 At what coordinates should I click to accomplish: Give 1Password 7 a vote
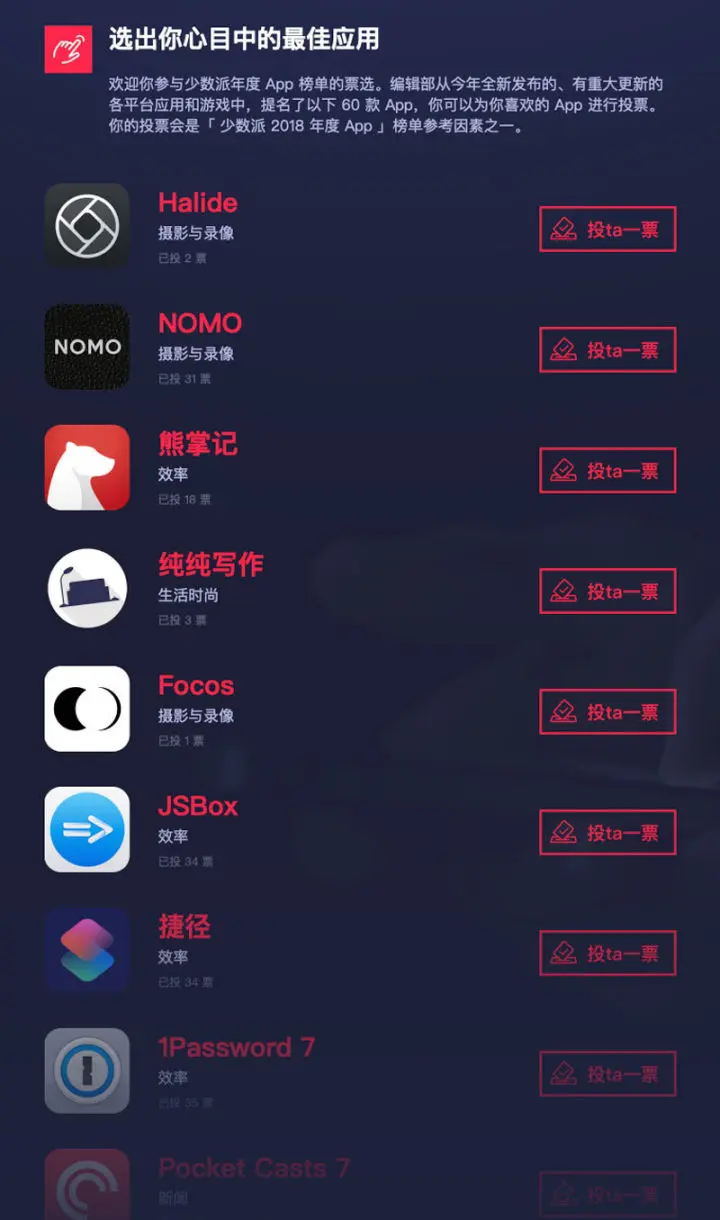(607, 1074)
